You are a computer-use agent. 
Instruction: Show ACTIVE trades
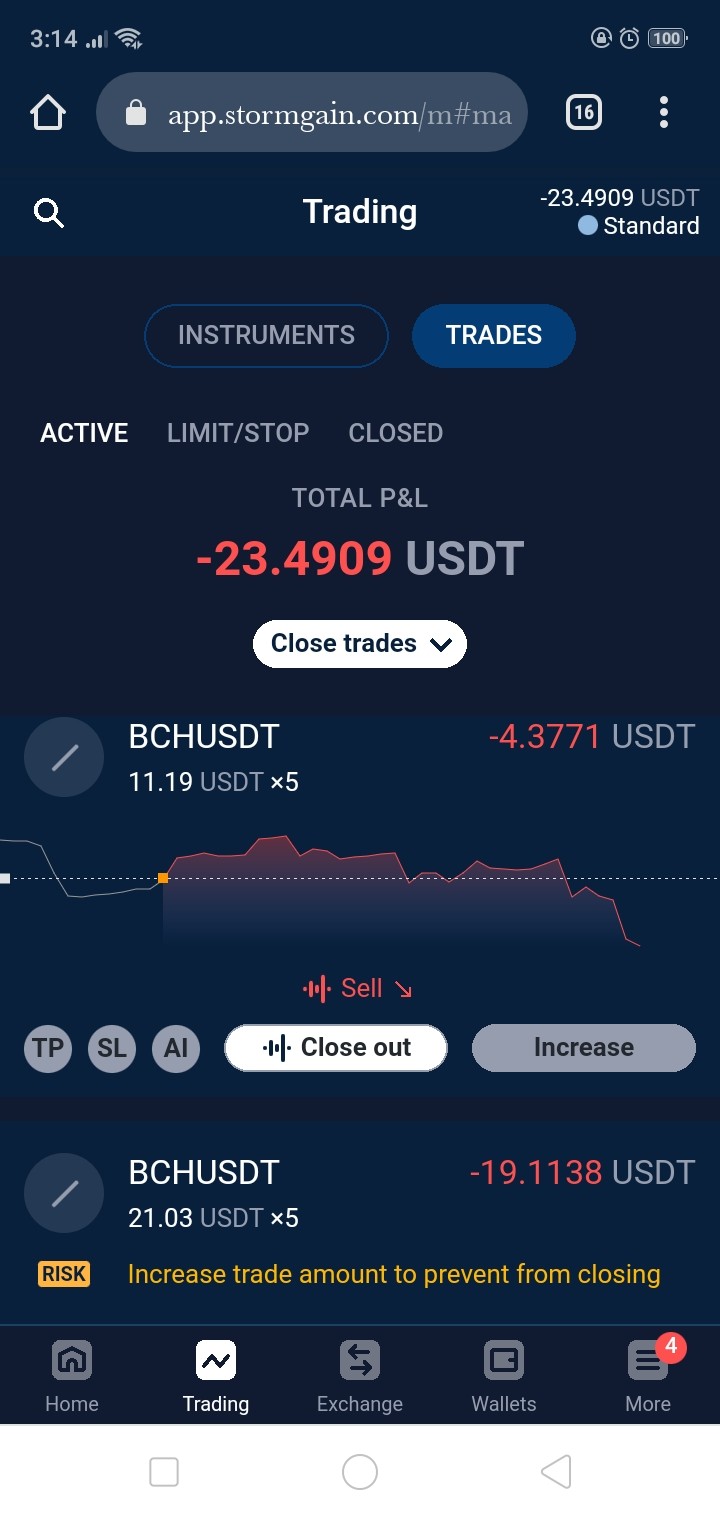(84, 433)
